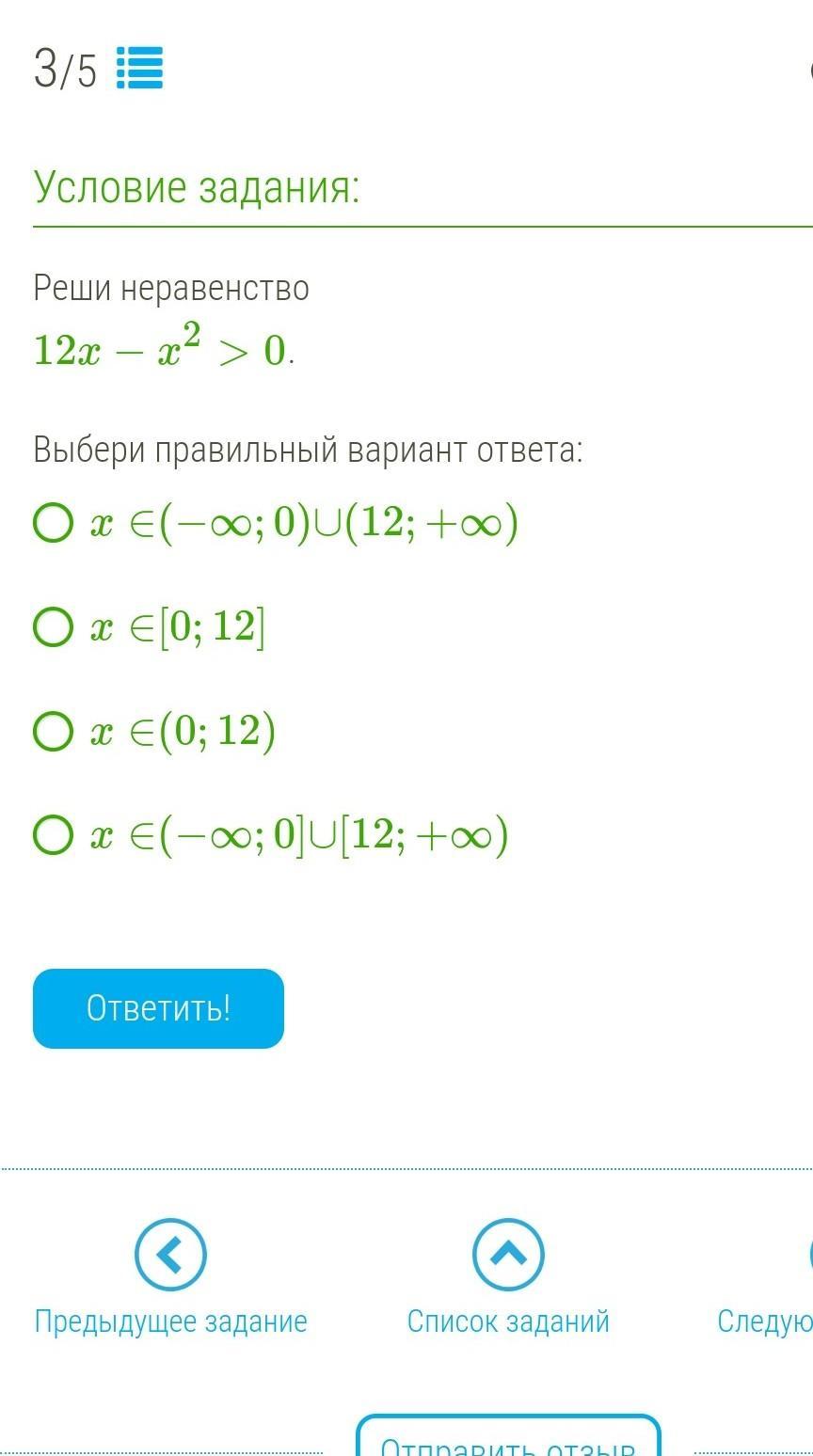Pick the answer x ∈(0; 12)
The image size is (813, 1456).
(x=154, y=731)
